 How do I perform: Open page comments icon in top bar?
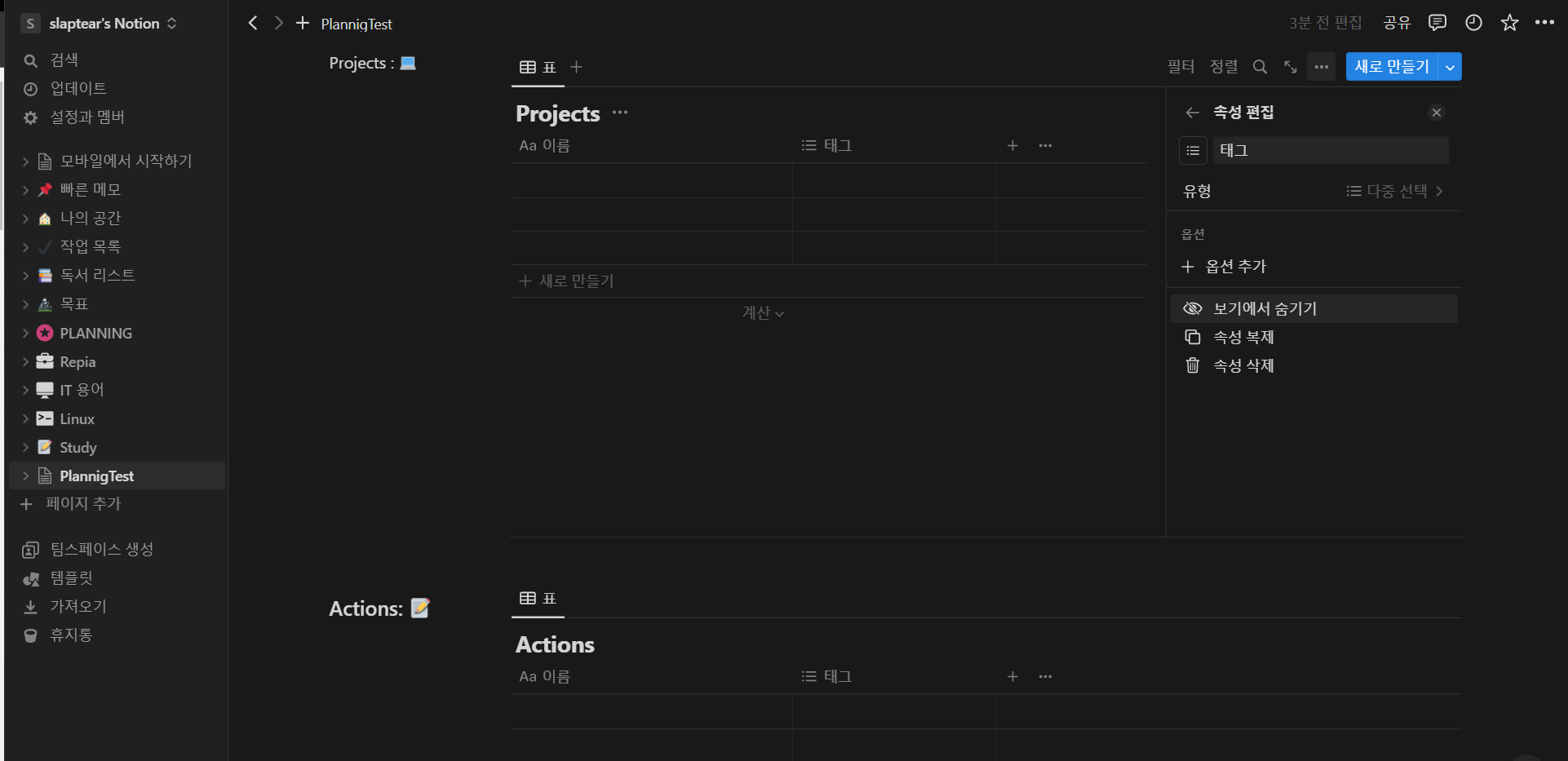(x=1437, y=23)
